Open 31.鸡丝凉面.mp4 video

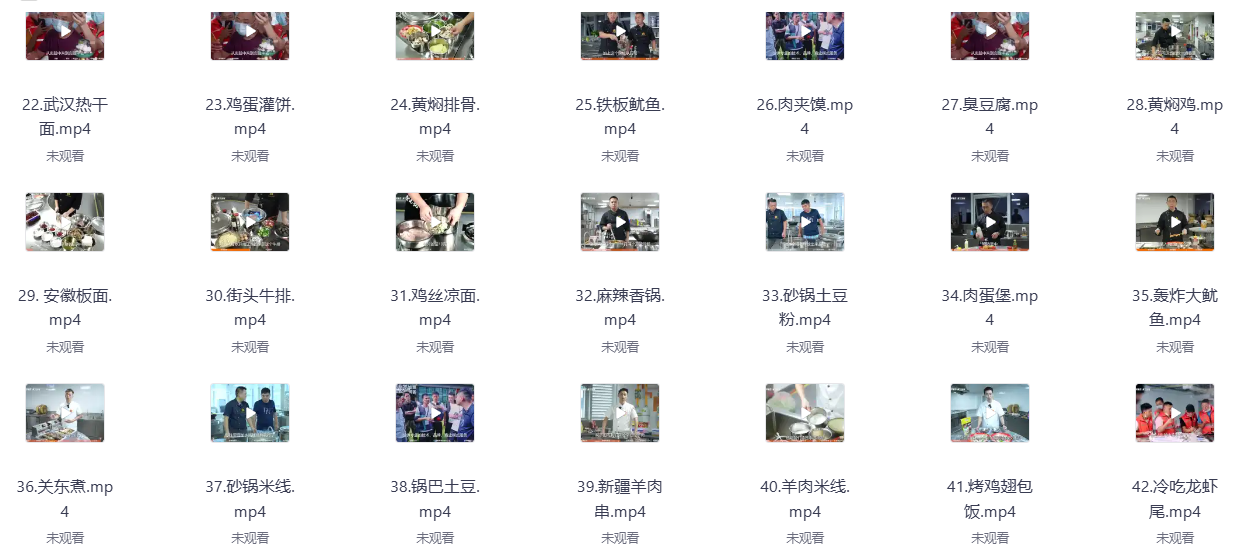(435, 222)
